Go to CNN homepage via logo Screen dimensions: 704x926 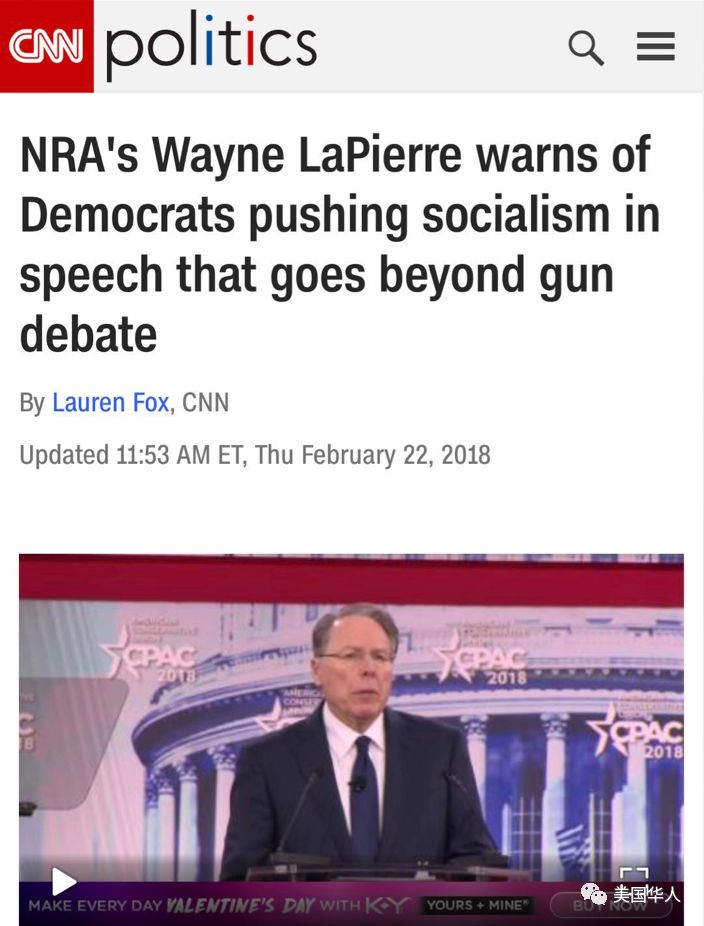click(46, 46)
